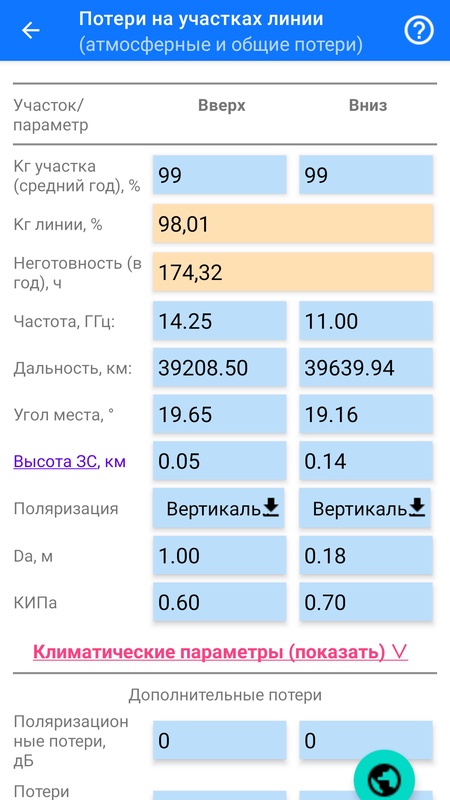The image size is (450, 800).
Task: Tap the globe floating action button
Action: (384, 776)
